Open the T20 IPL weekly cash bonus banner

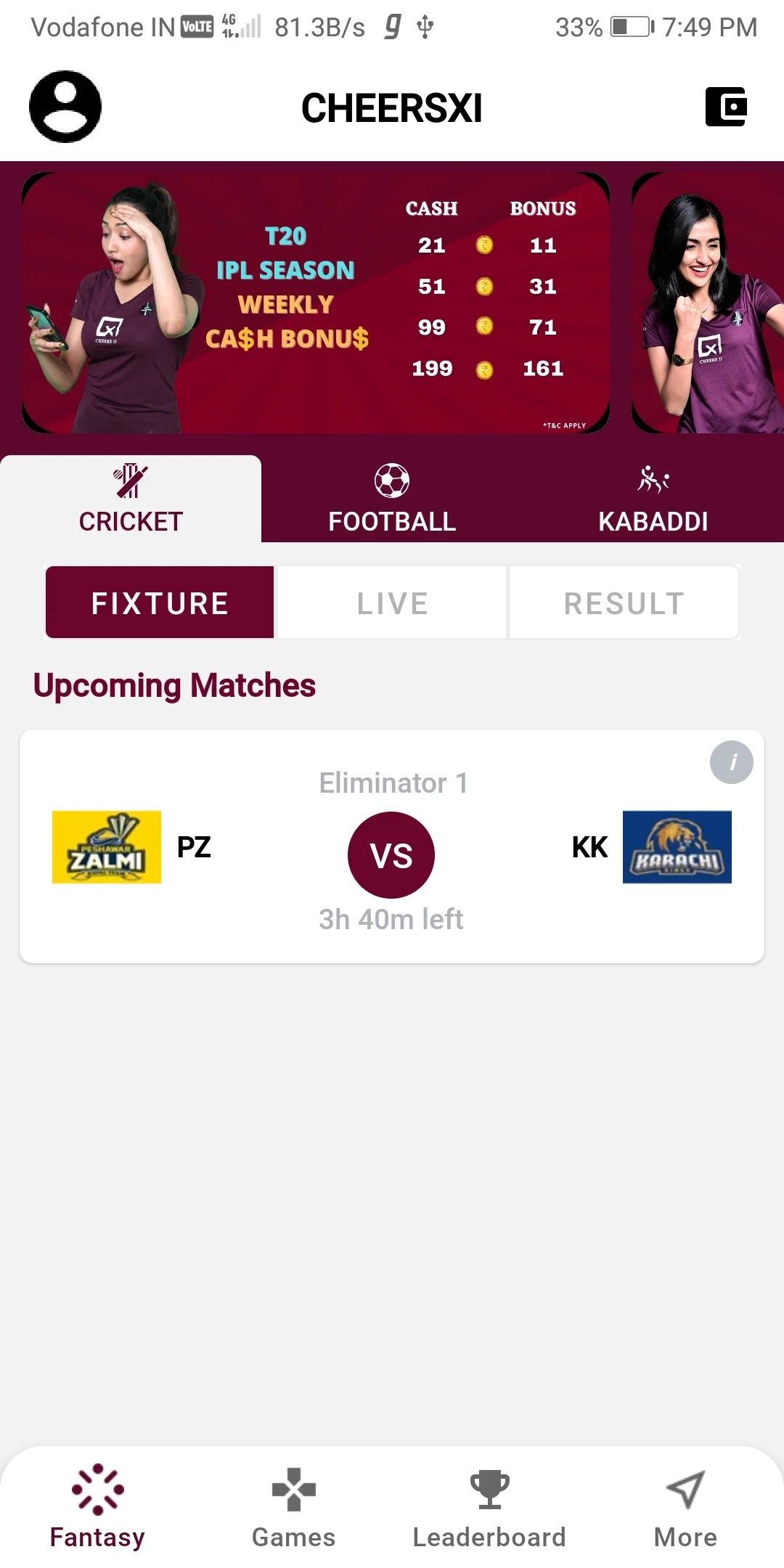point(316,302)
